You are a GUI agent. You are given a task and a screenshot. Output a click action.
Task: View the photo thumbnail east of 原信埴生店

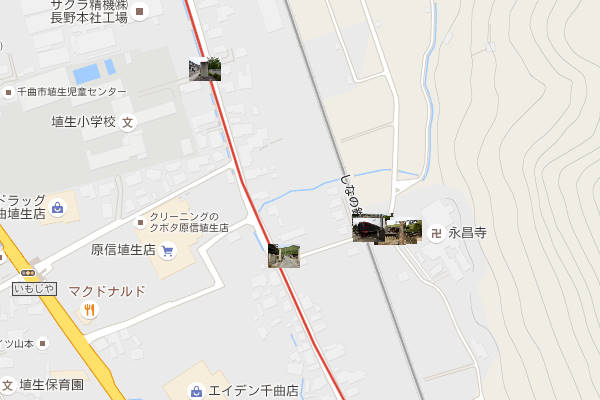pos(284,256)
